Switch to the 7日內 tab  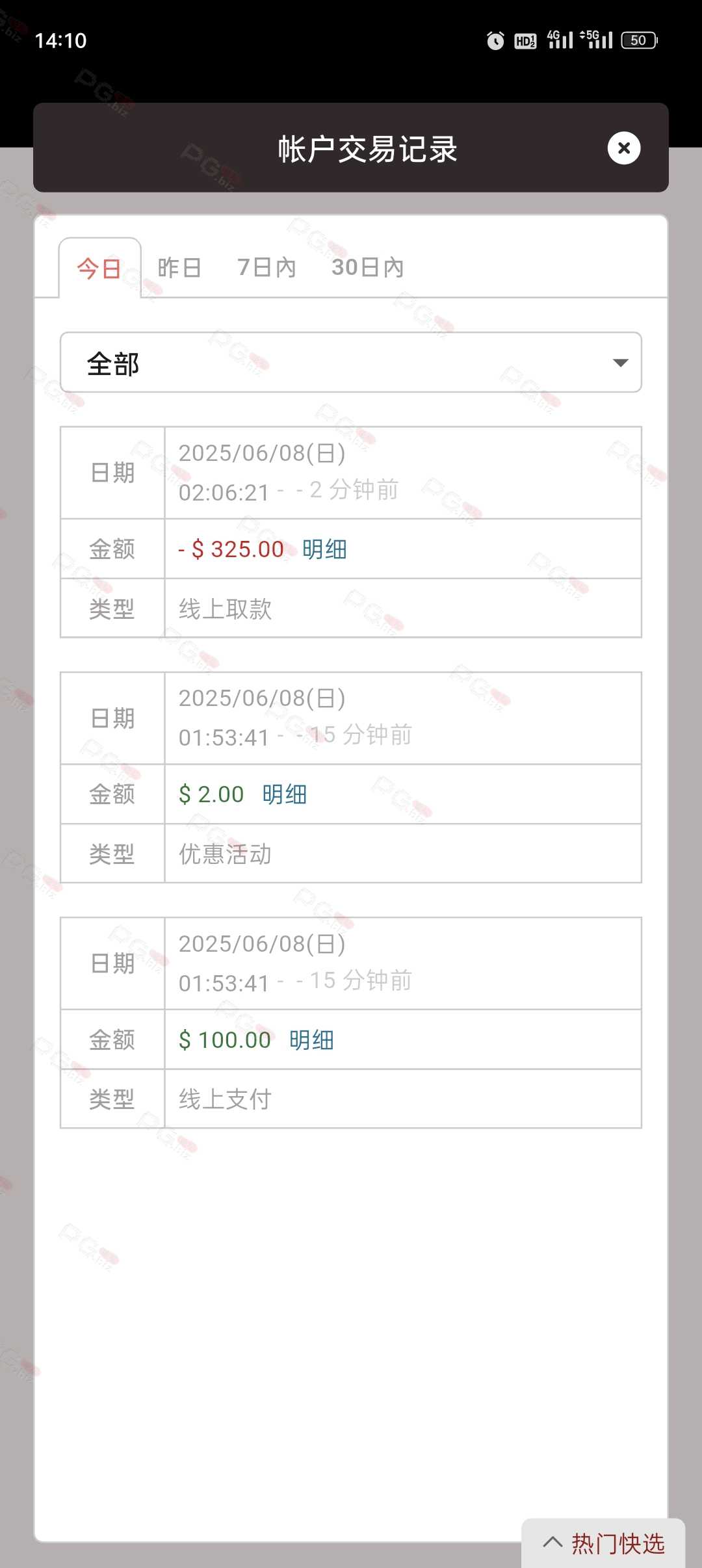[266, 268]
